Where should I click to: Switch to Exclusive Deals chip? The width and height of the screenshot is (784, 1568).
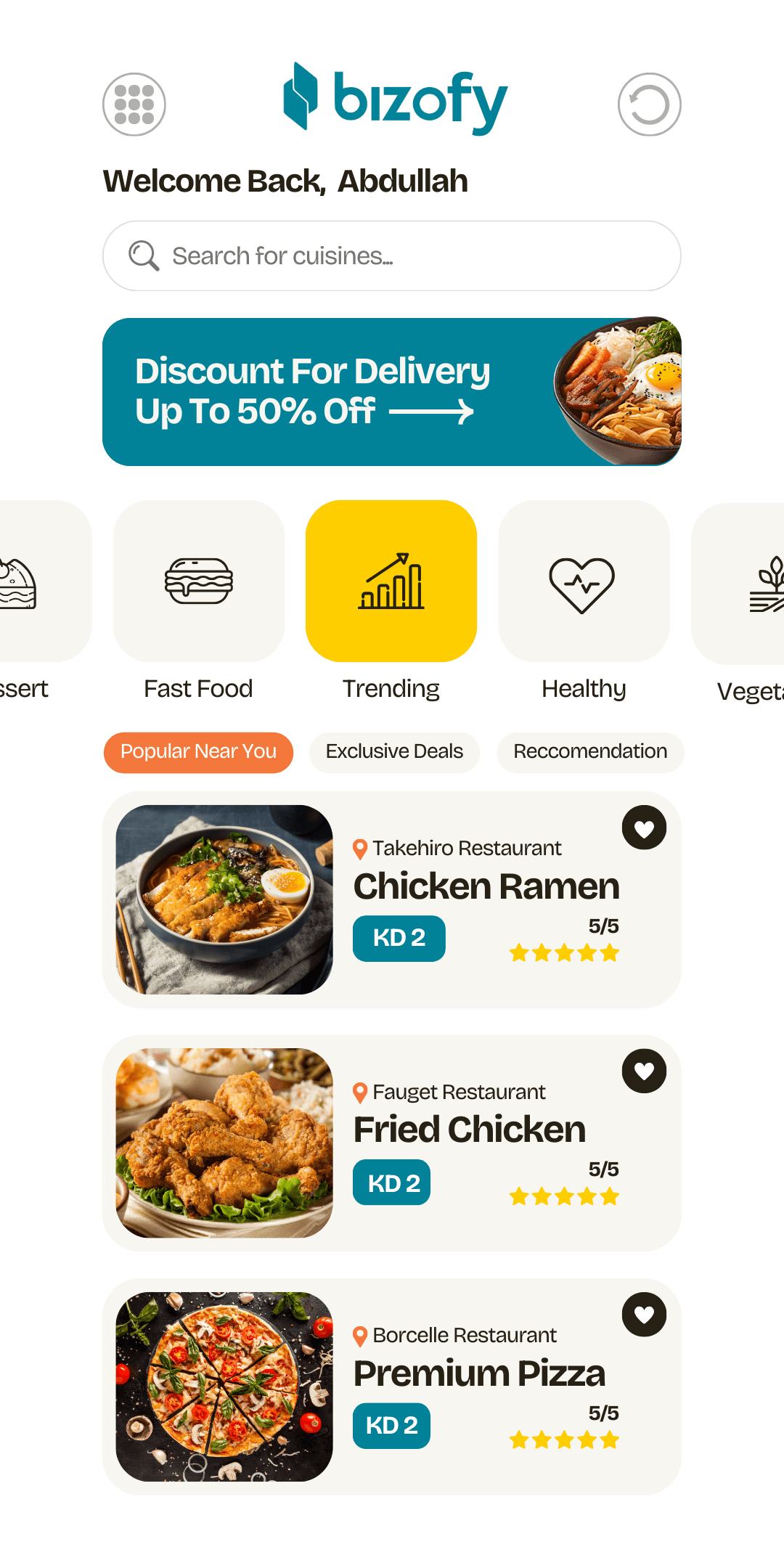394,752
